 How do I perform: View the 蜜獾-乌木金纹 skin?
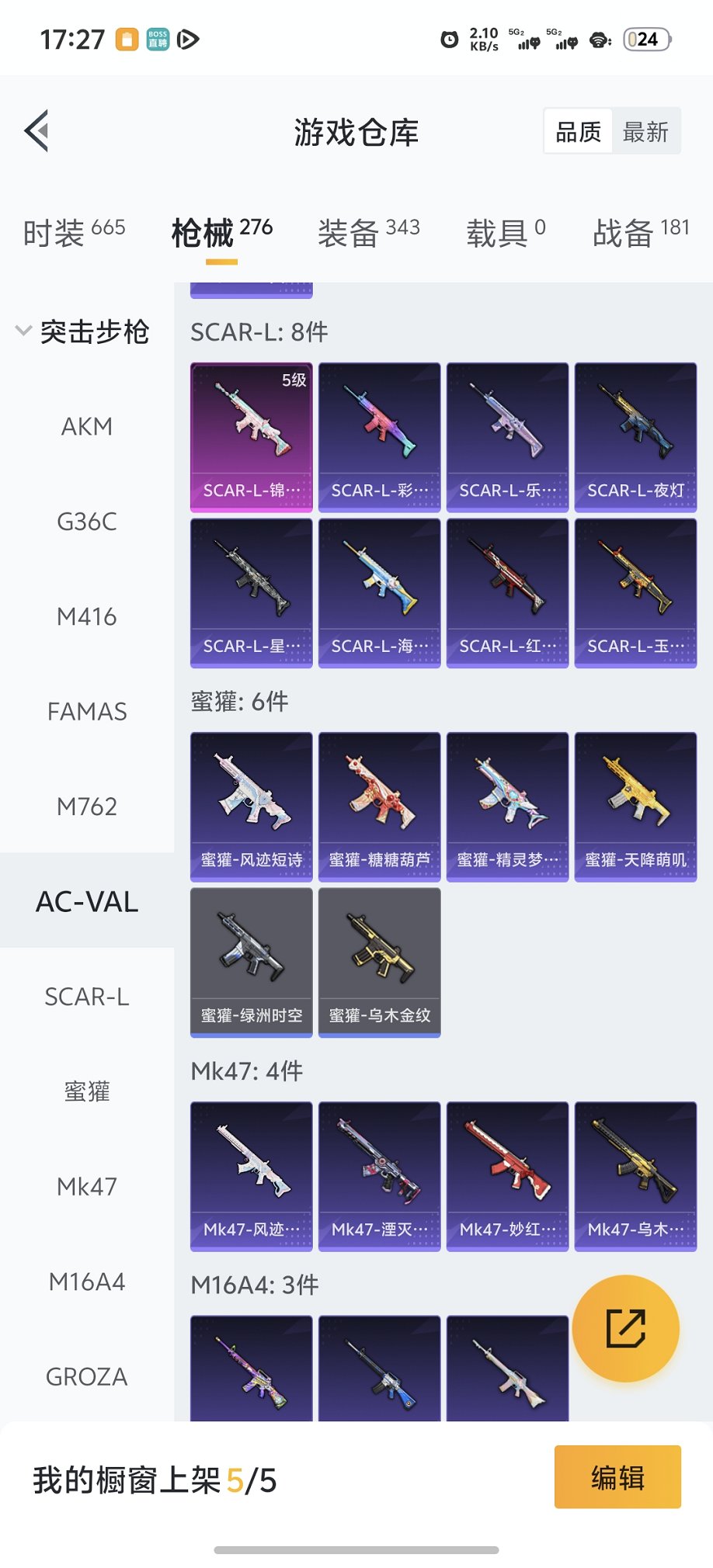pos(380,962)
